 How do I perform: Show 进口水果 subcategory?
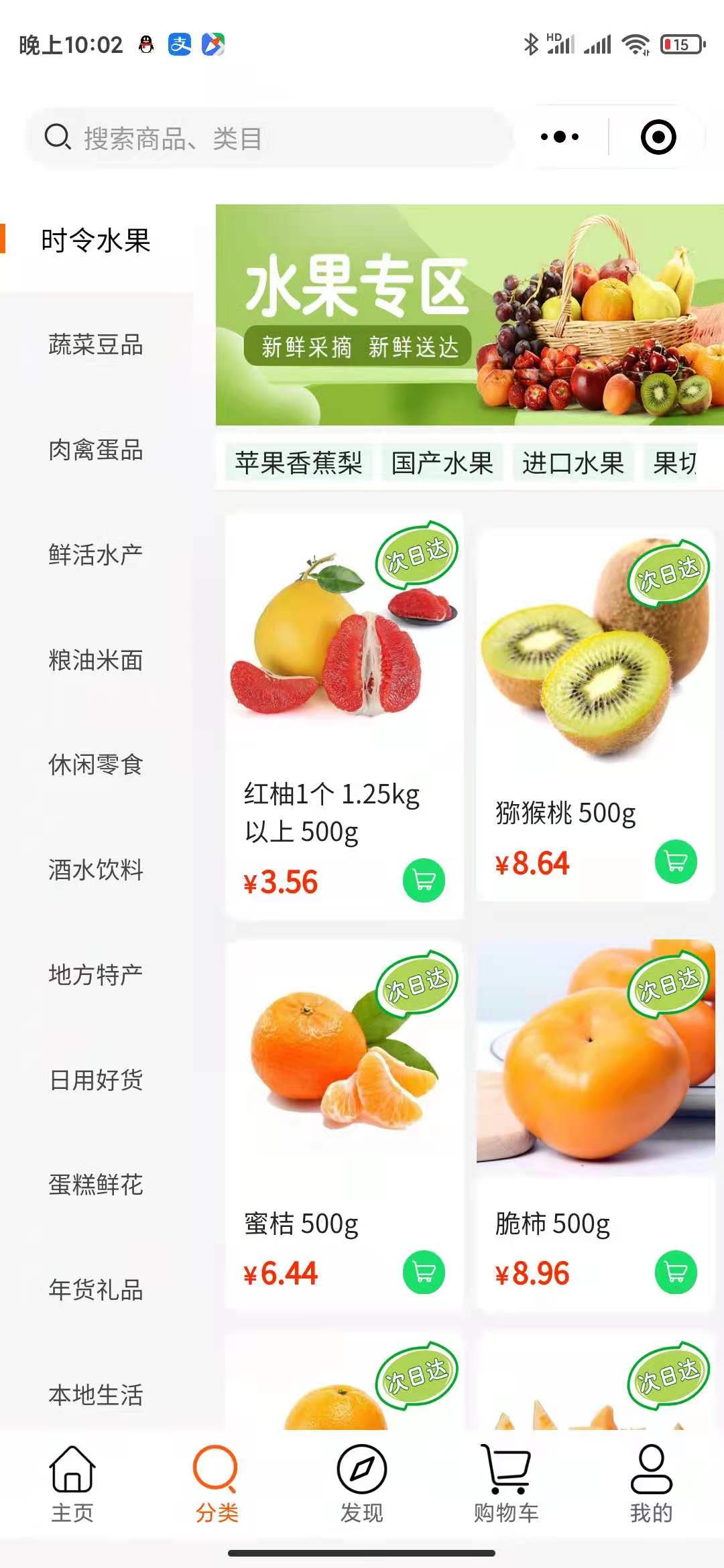click(x=573, y=463)
